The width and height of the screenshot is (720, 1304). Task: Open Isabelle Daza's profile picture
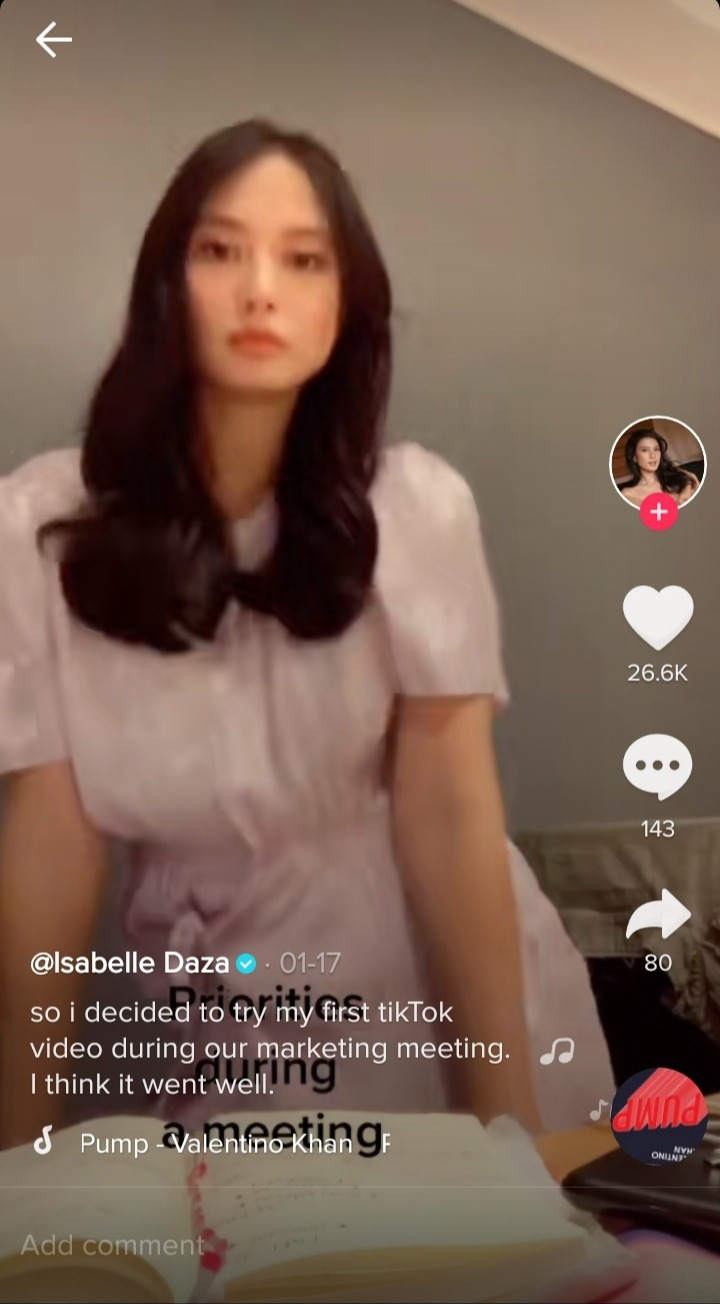coord(657,462)
